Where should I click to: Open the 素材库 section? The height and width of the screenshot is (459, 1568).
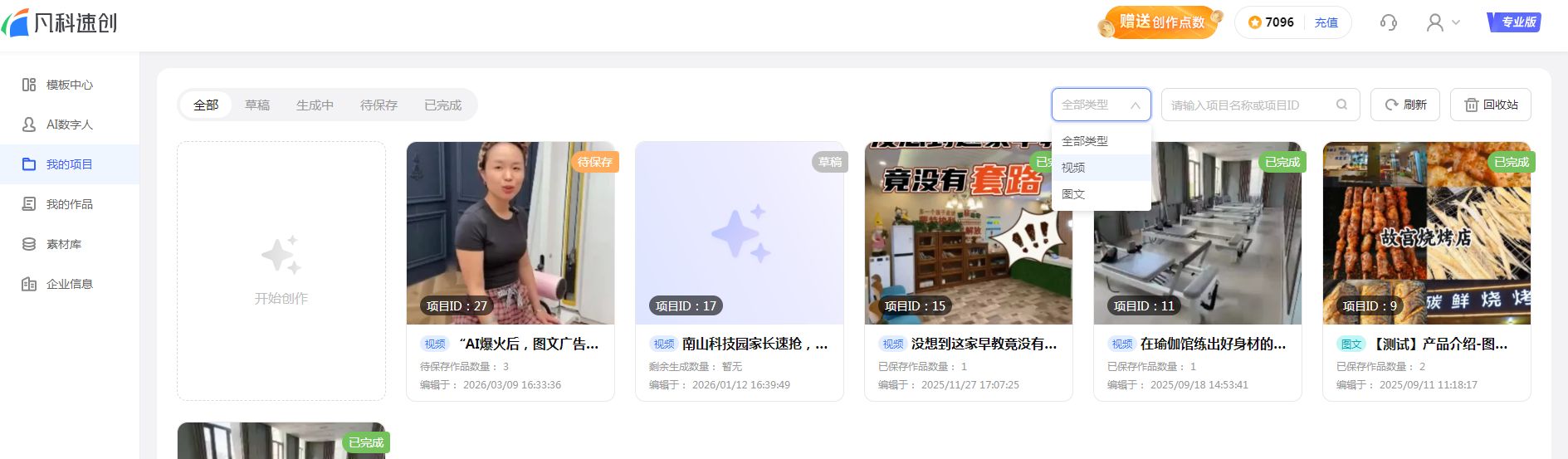point(63,244)
